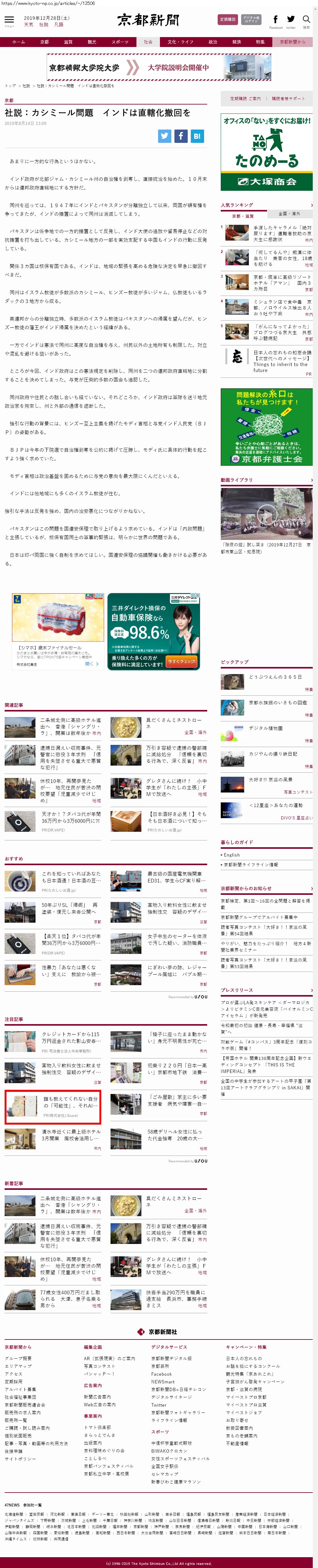
Task: Open the 購読者様サポート link
Action: click(x=289, y=99)
